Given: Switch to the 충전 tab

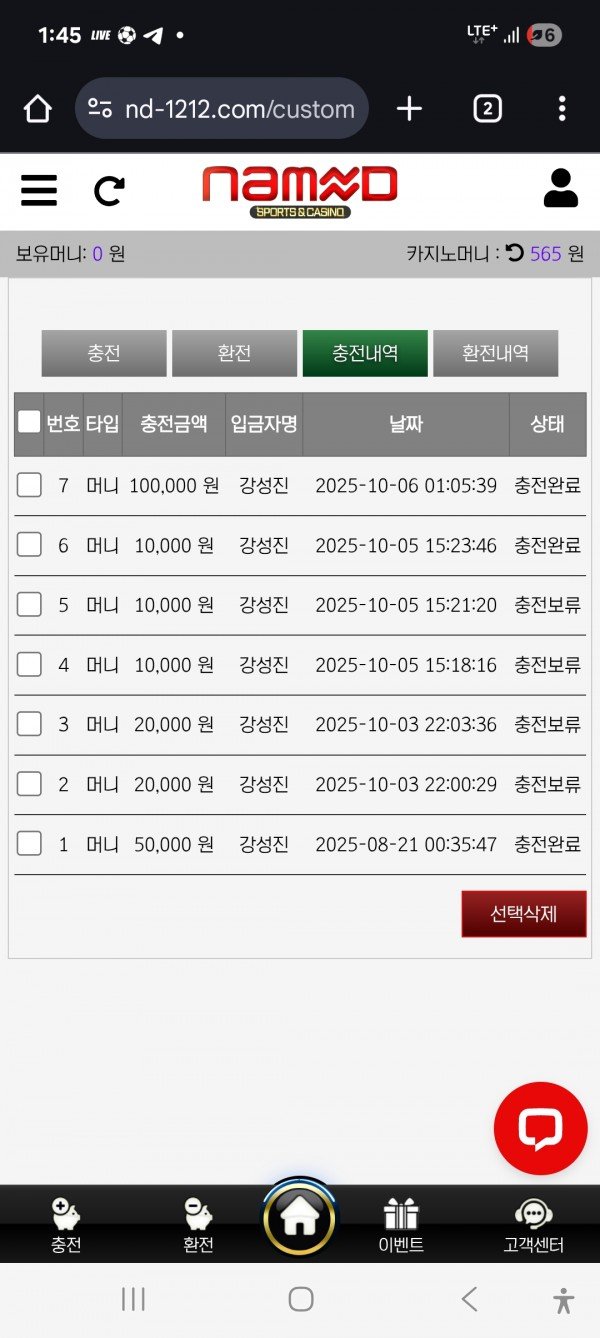Looking at the screenshot, I should click(x=104, y=354).
